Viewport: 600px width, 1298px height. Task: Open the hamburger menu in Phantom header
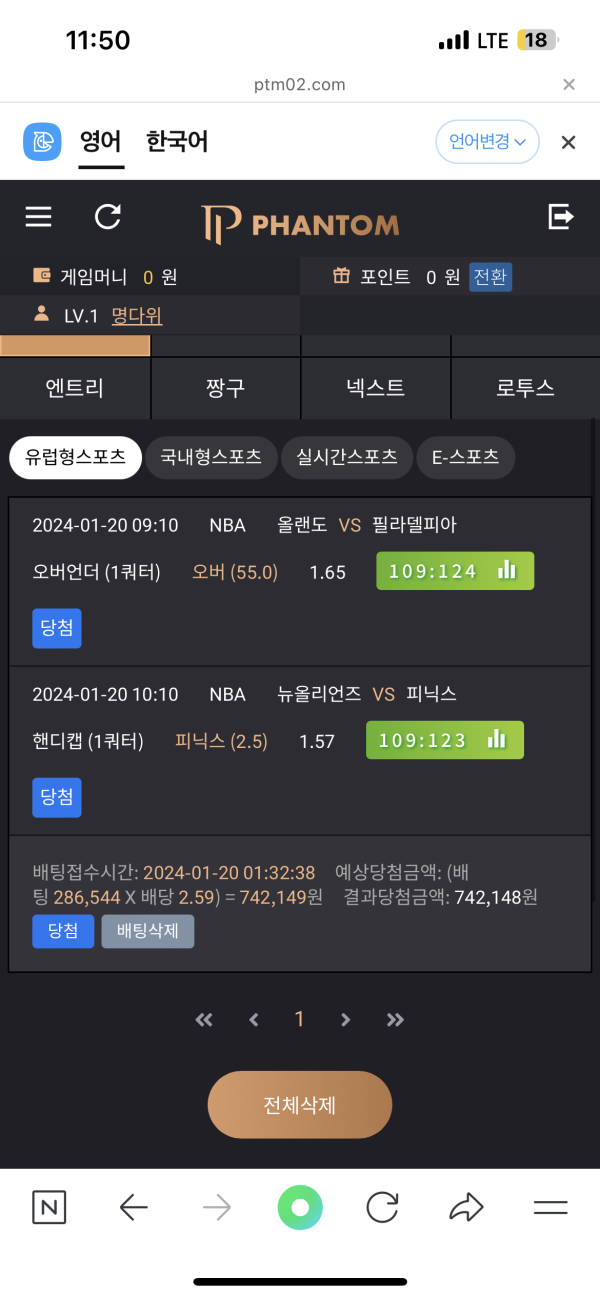pyautogui.click(x=38, y=217)
